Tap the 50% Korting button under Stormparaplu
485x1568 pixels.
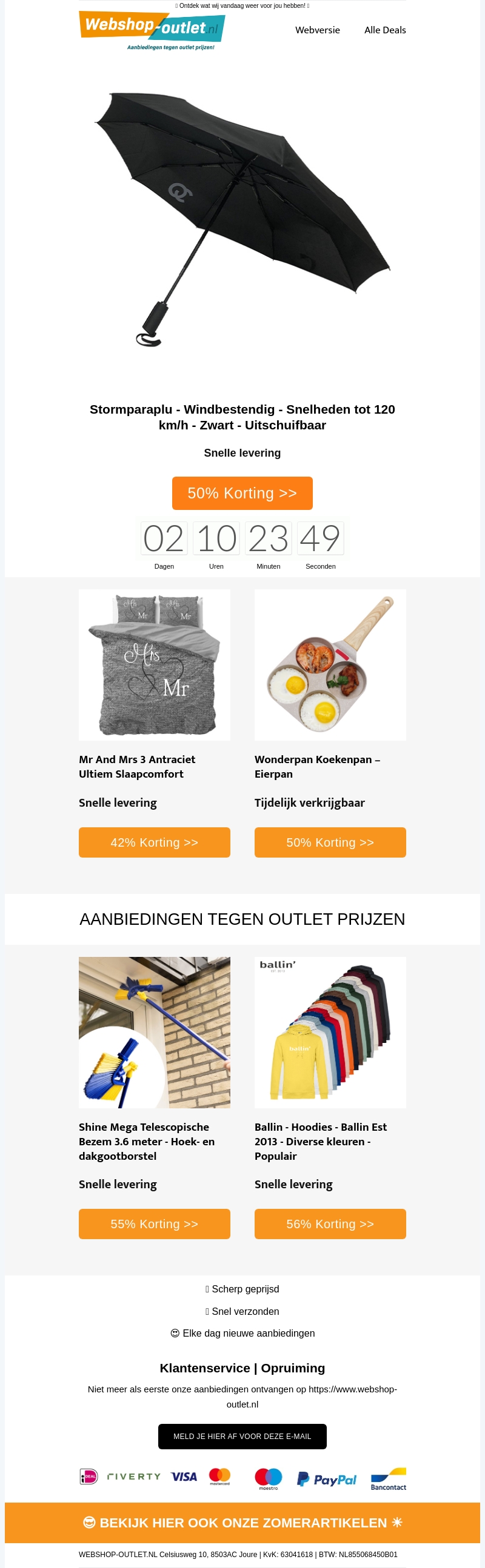242,493
